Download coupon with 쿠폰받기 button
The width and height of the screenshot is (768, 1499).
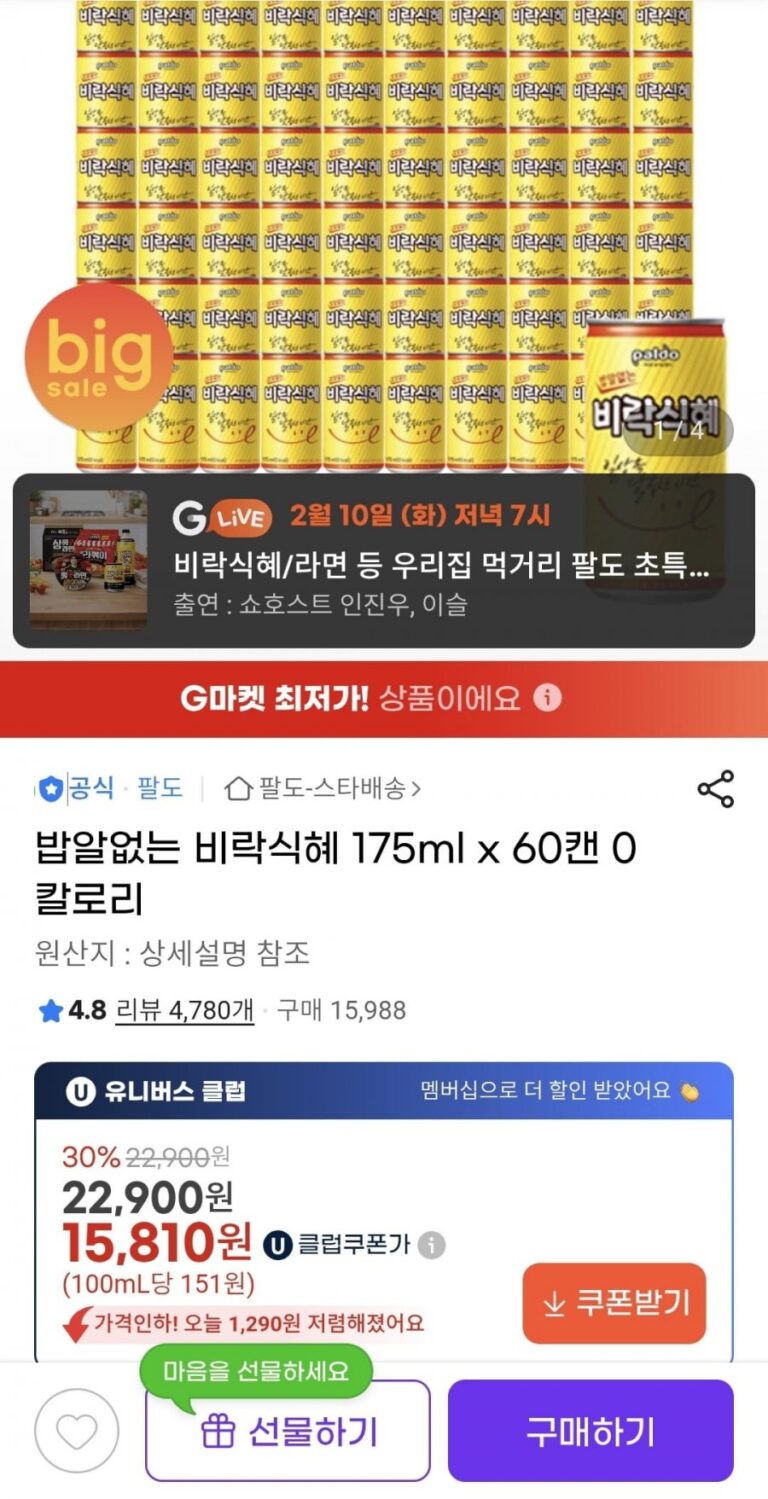point(614,1303)
